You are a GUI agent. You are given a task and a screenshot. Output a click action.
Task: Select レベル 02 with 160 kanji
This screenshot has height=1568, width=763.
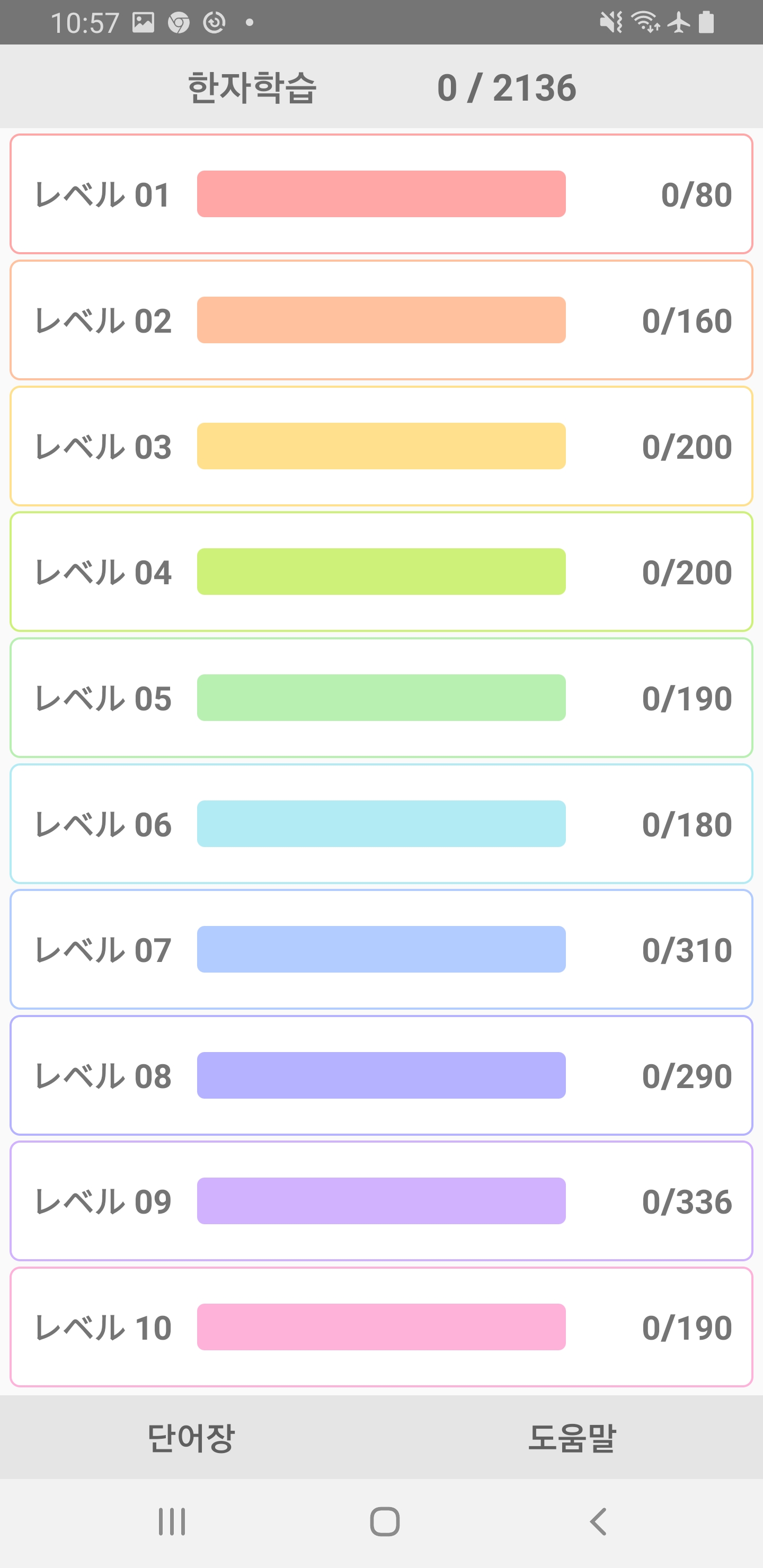pyautogui.click(x=381, y=320)
